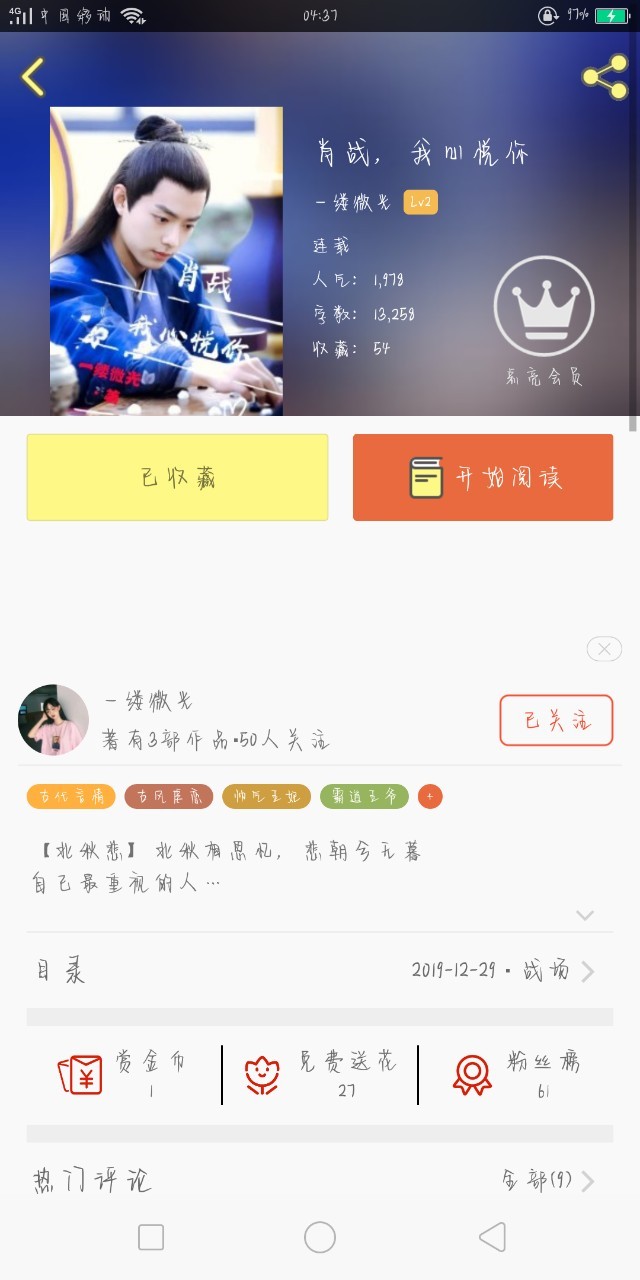
Task: Go back using the yellow arrow
Action: 33,77
